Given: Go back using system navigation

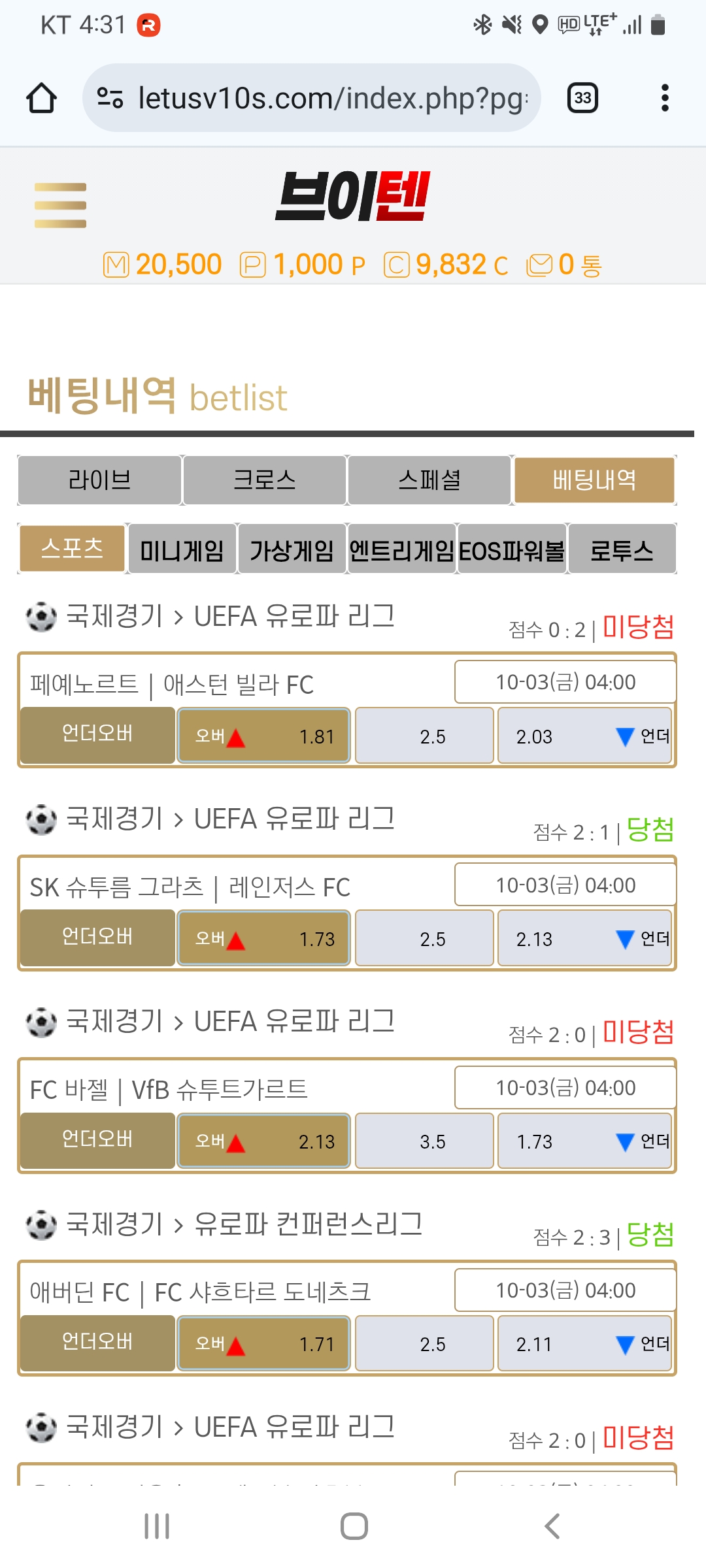Looking at the screenshot, I should coord(552,1526).
